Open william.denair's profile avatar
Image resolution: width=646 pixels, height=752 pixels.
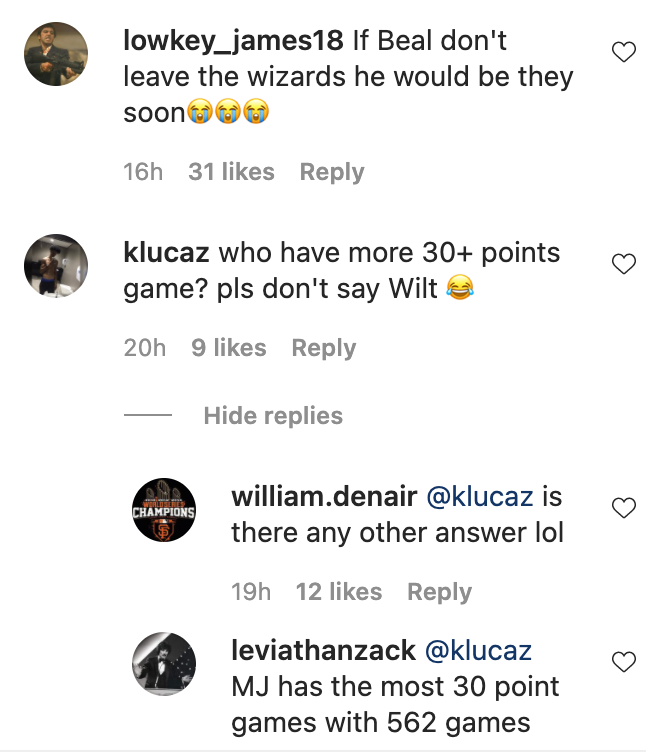click(x=164, y=510)
